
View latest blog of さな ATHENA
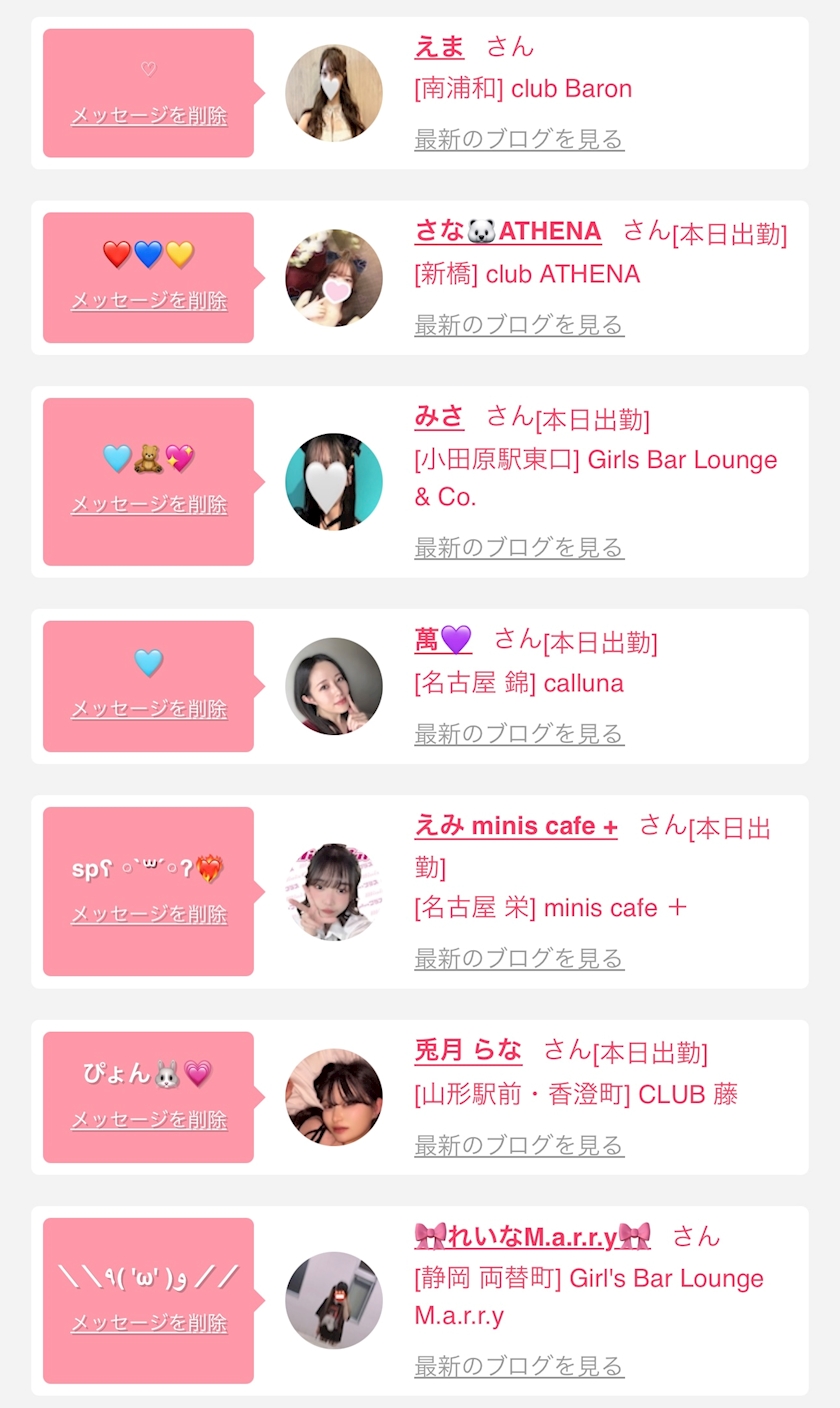pyautogui.click(x=519, y=325)
